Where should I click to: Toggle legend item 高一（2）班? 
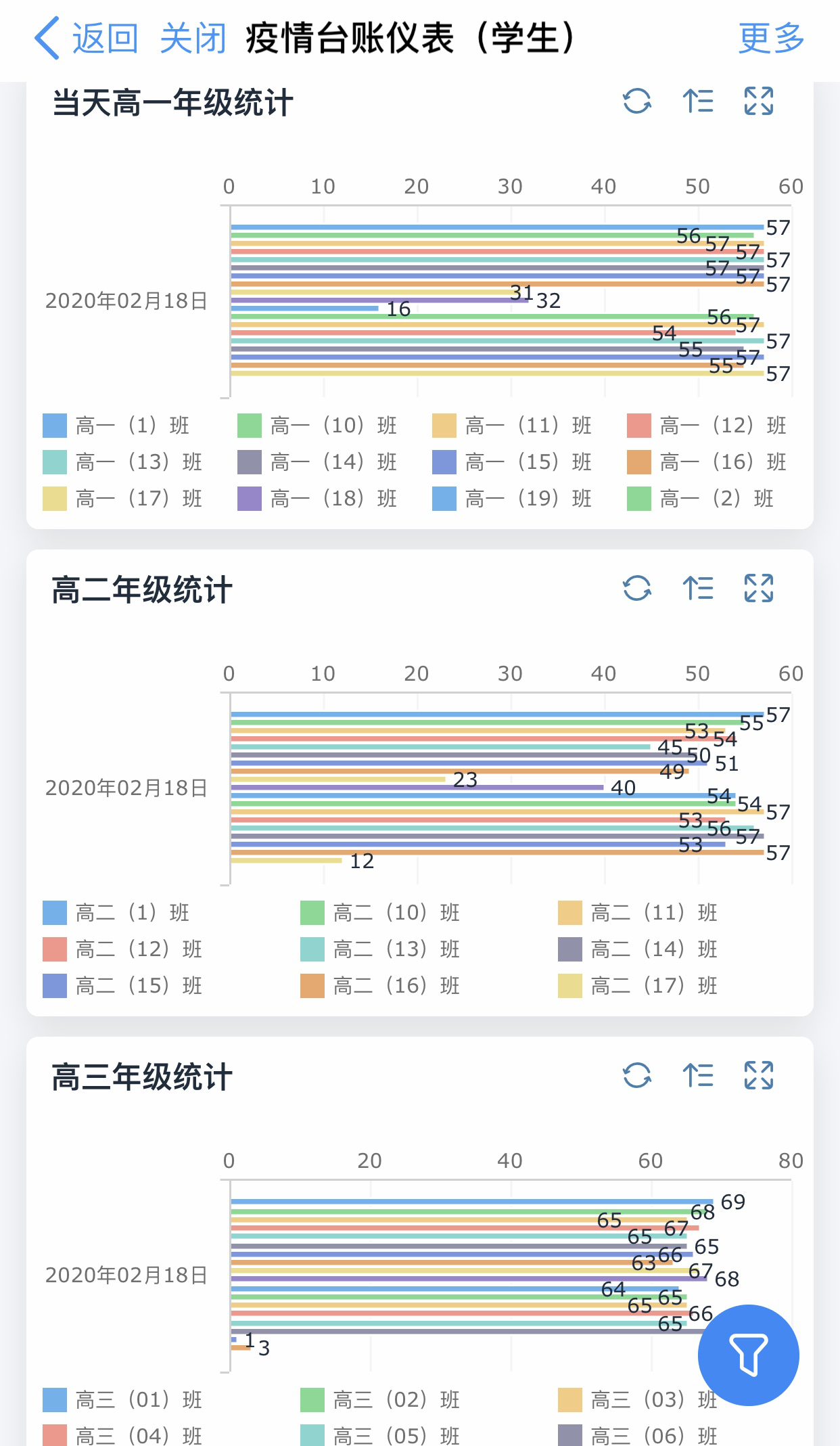pos(701,499)
